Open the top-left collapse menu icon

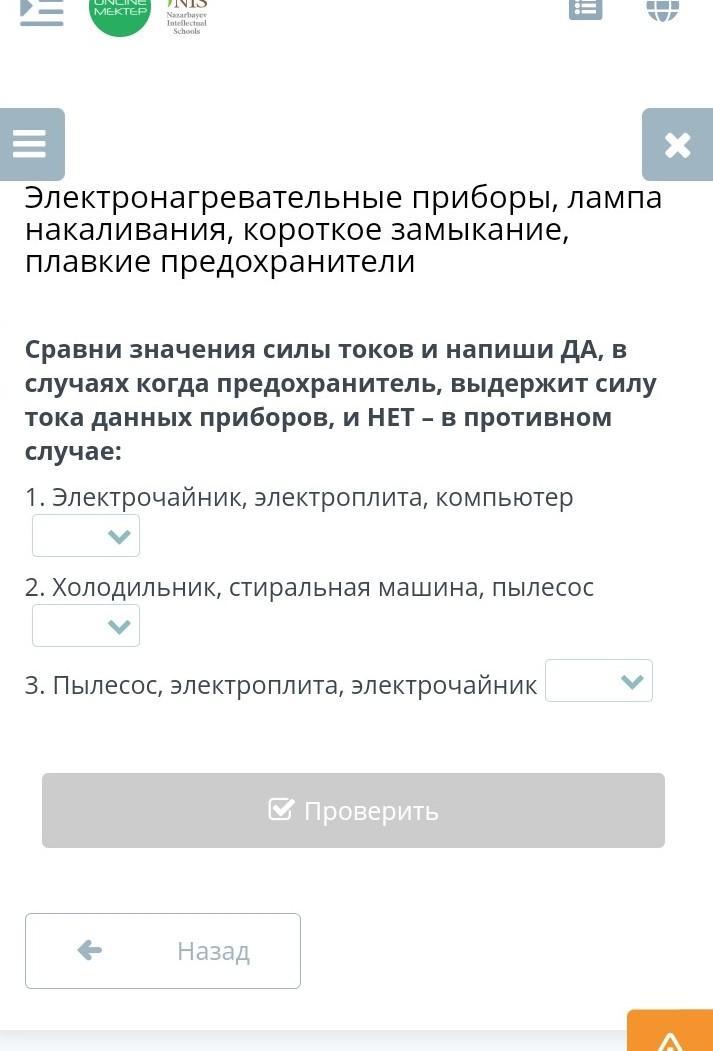coord(41,10)
